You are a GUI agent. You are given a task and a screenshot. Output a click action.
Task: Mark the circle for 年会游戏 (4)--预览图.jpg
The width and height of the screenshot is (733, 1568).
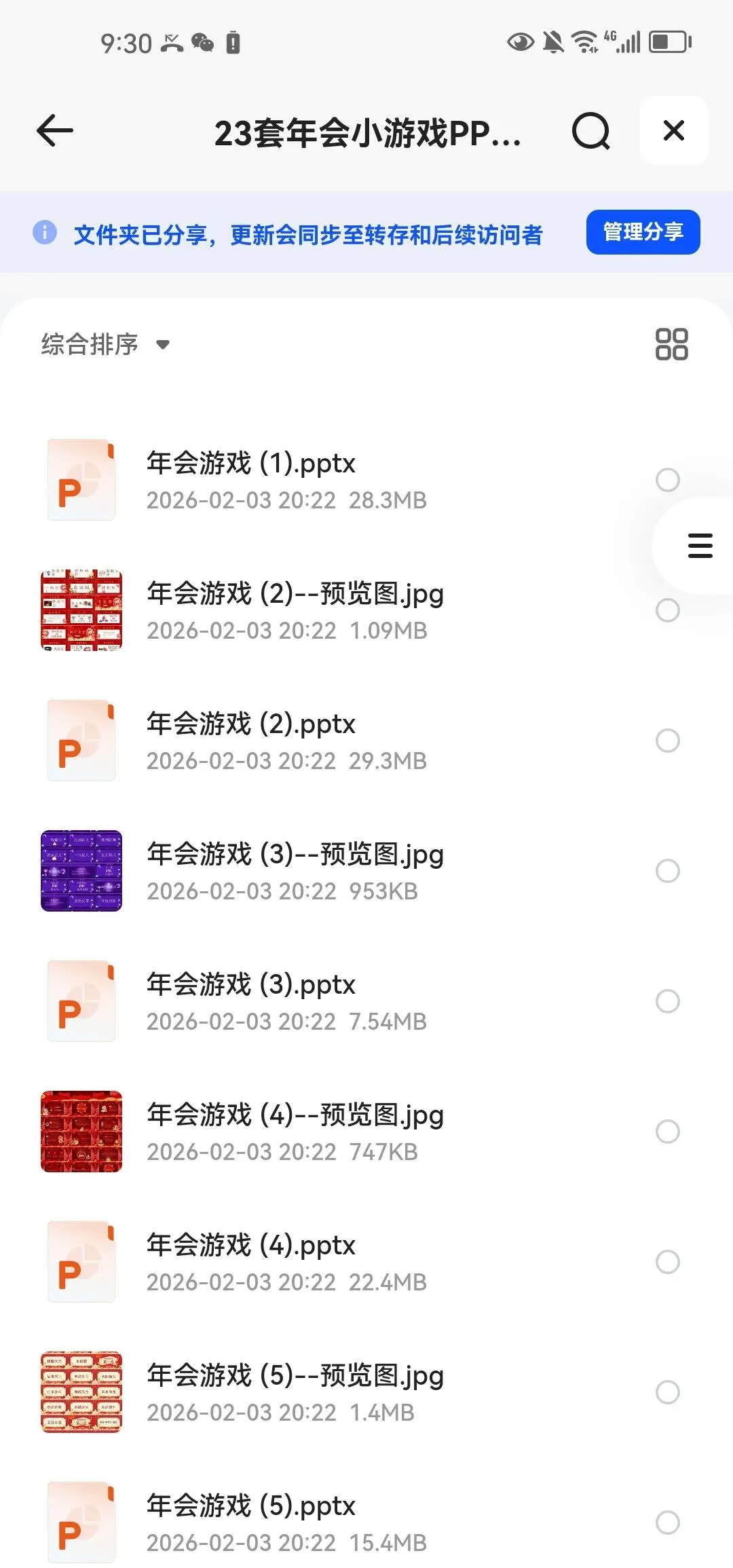tap(668, 1132)
